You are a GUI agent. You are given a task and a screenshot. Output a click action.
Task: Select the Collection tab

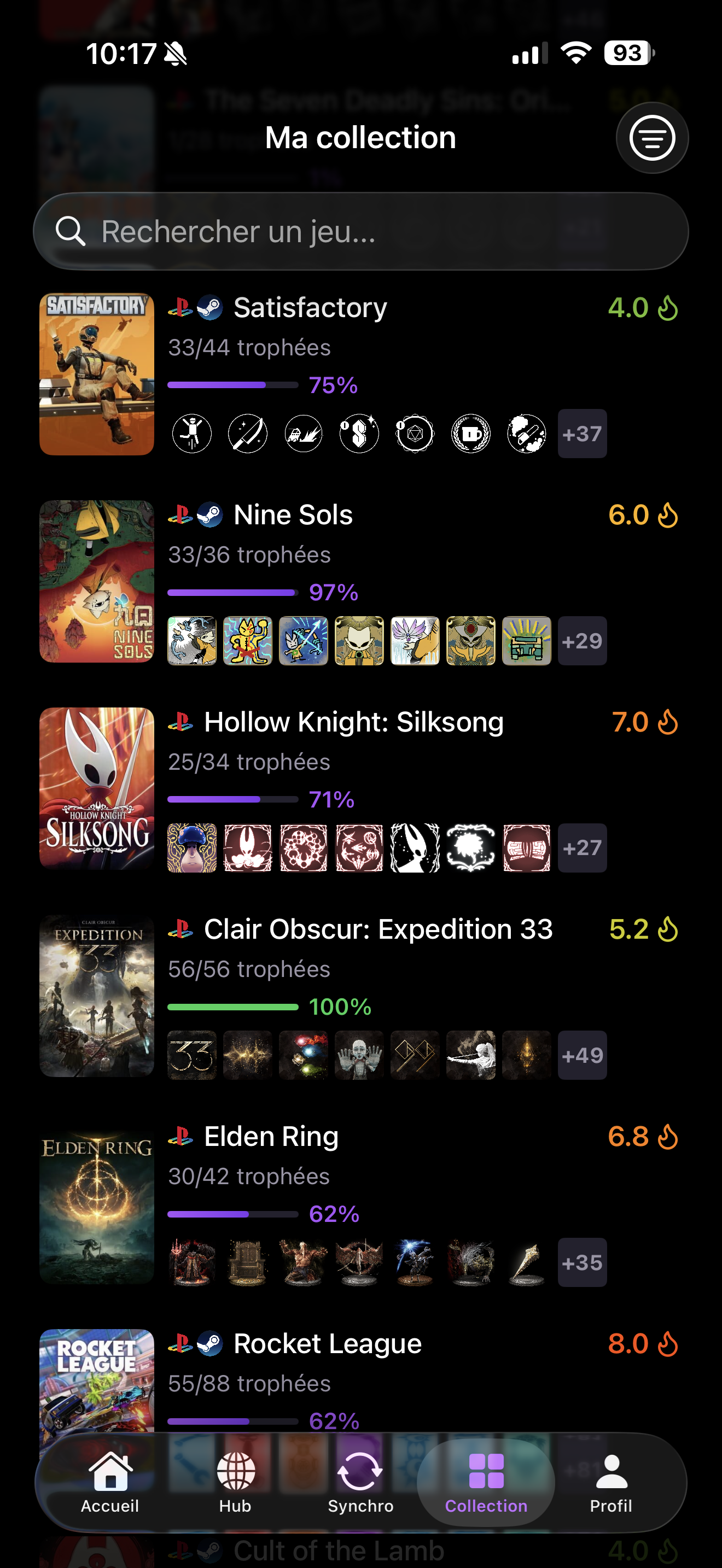486,1483
